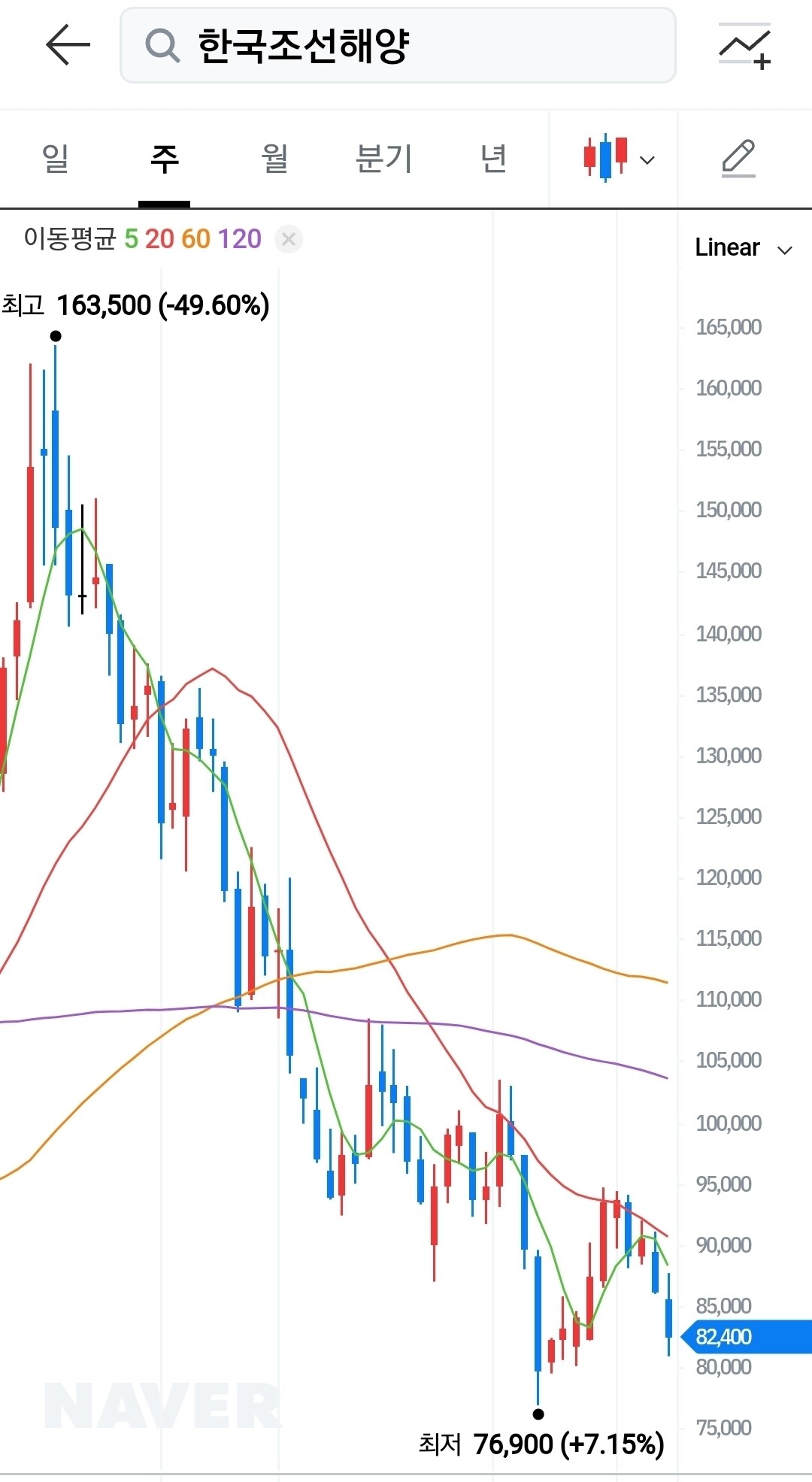Open the pencil drawing tool
This screenshot has height=1482, width=812.
738,158
